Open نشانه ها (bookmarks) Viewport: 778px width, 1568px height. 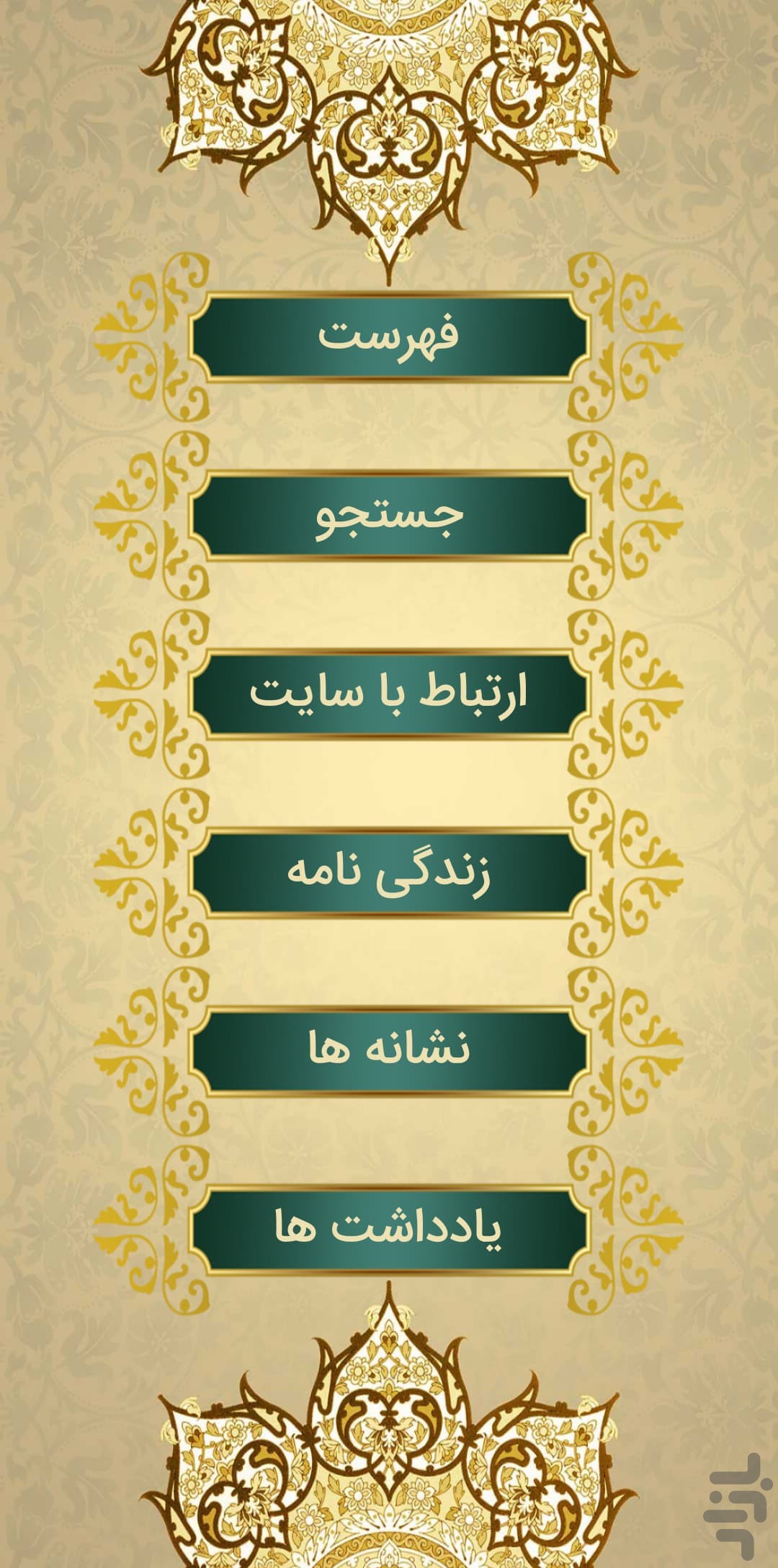389,1050
